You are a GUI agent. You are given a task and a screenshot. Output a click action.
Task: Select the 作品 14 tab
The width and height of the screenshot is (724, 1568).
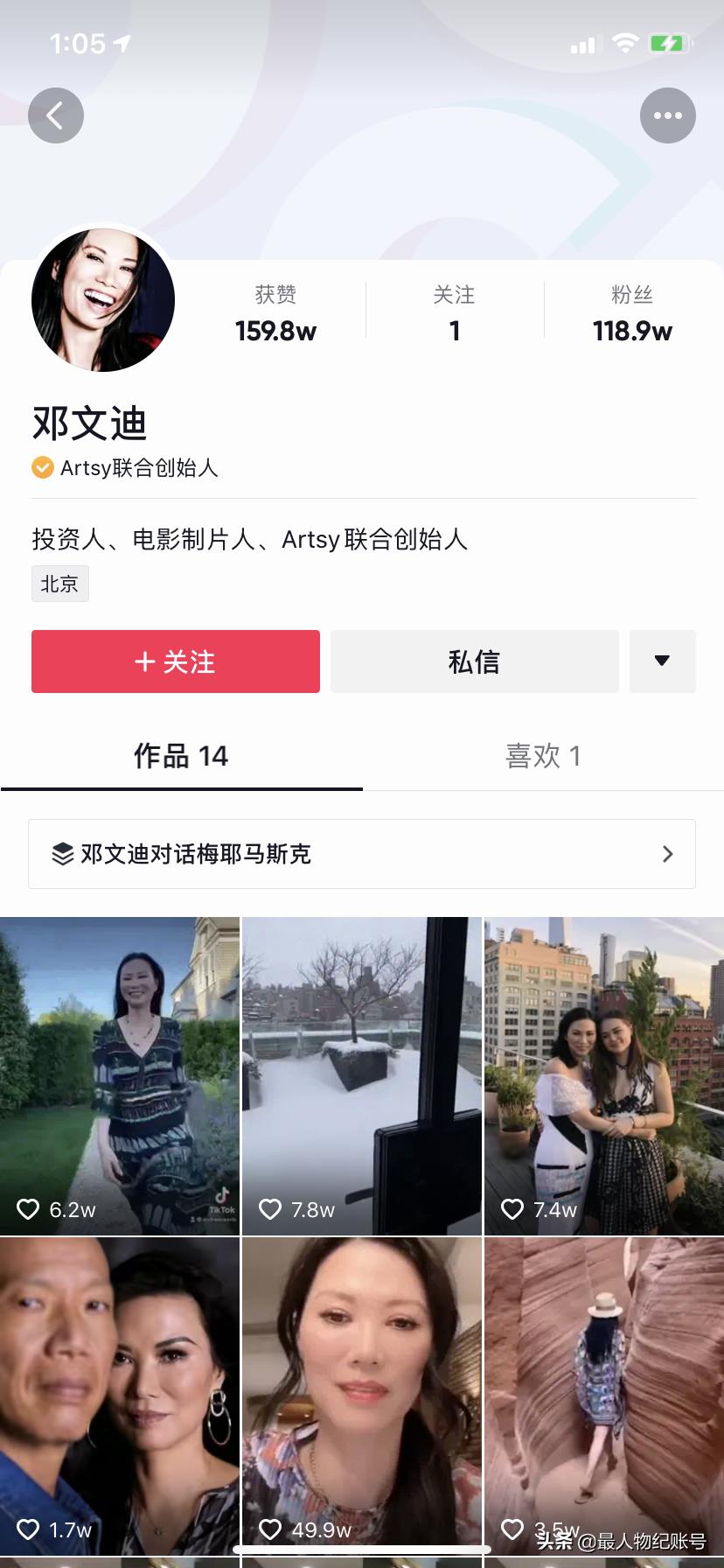(181, 755)
